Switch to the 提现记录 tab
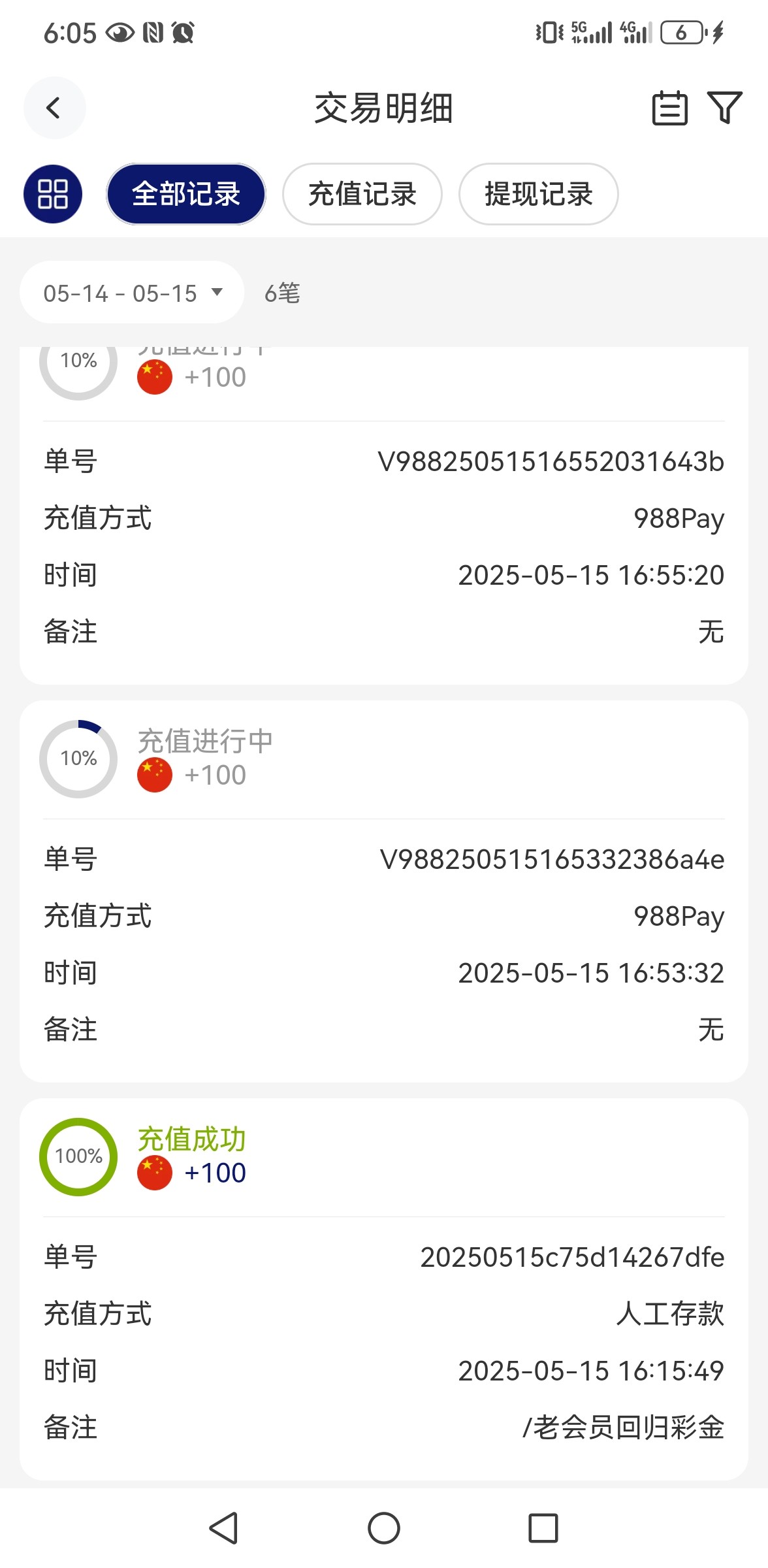The width and height of the screenshot is (768, 1568). [x=538, y=194]
